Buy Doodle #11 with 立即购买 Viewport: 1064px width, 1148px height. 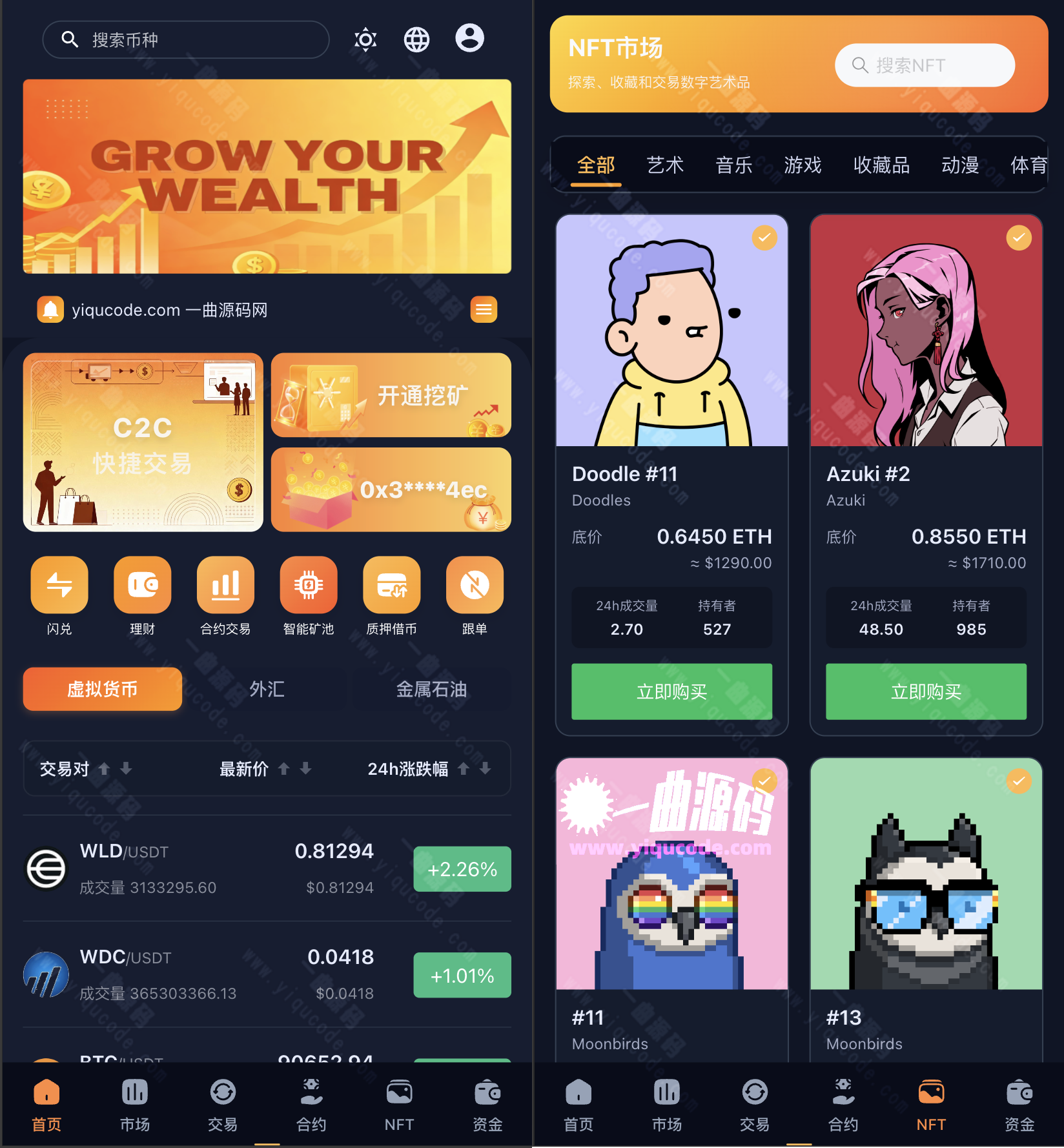(671, 692)
